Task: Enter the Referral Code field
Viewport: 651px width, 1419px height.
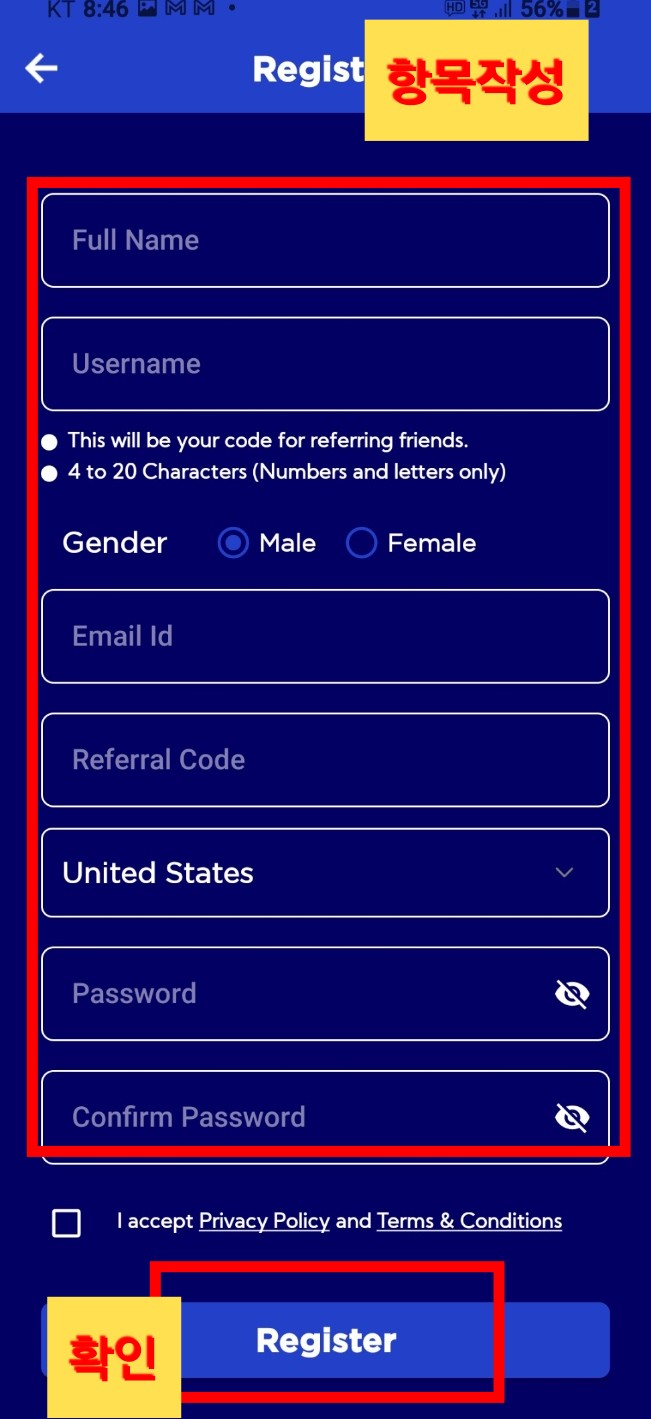Action: coord(325,760)
